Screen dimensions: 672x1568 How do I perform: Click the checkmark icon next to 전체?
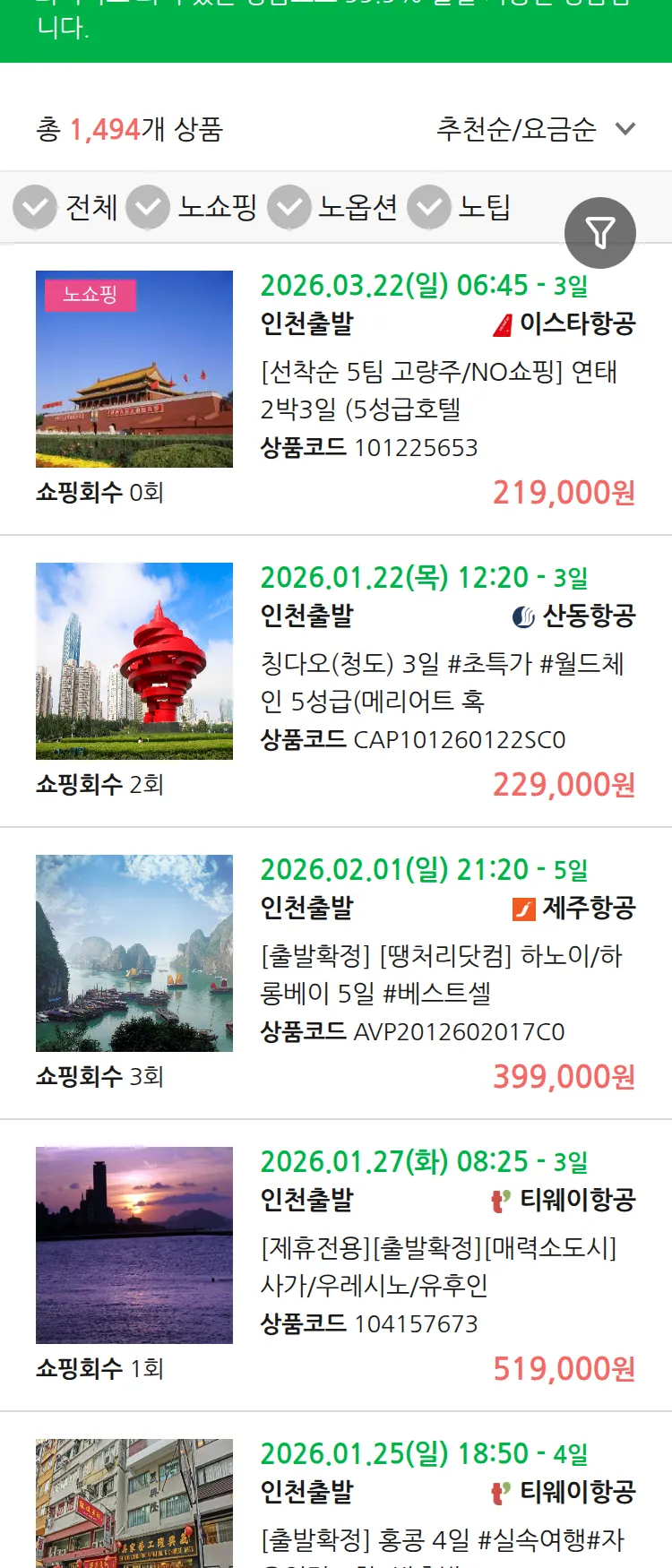click(34, 206)
